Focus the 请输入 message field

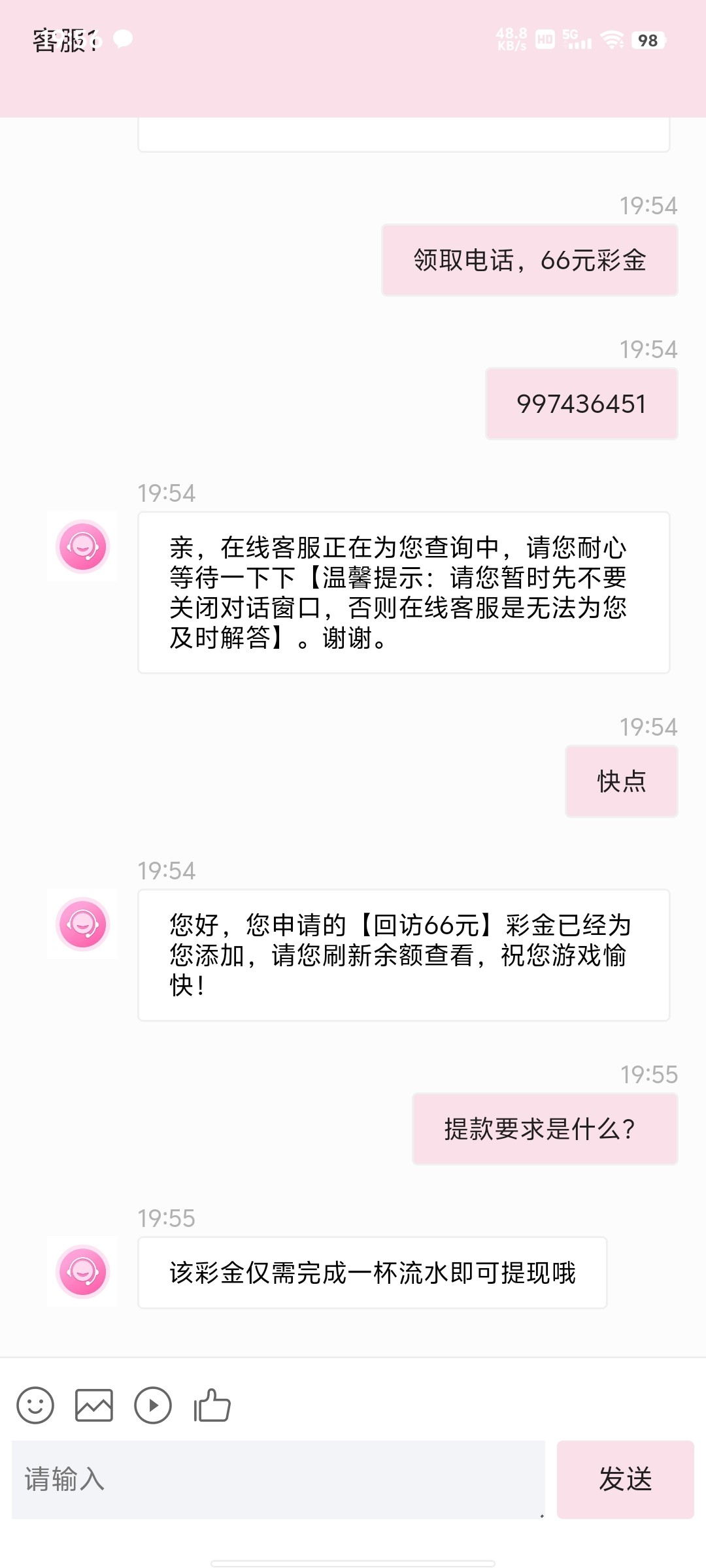pos(278,1479)
